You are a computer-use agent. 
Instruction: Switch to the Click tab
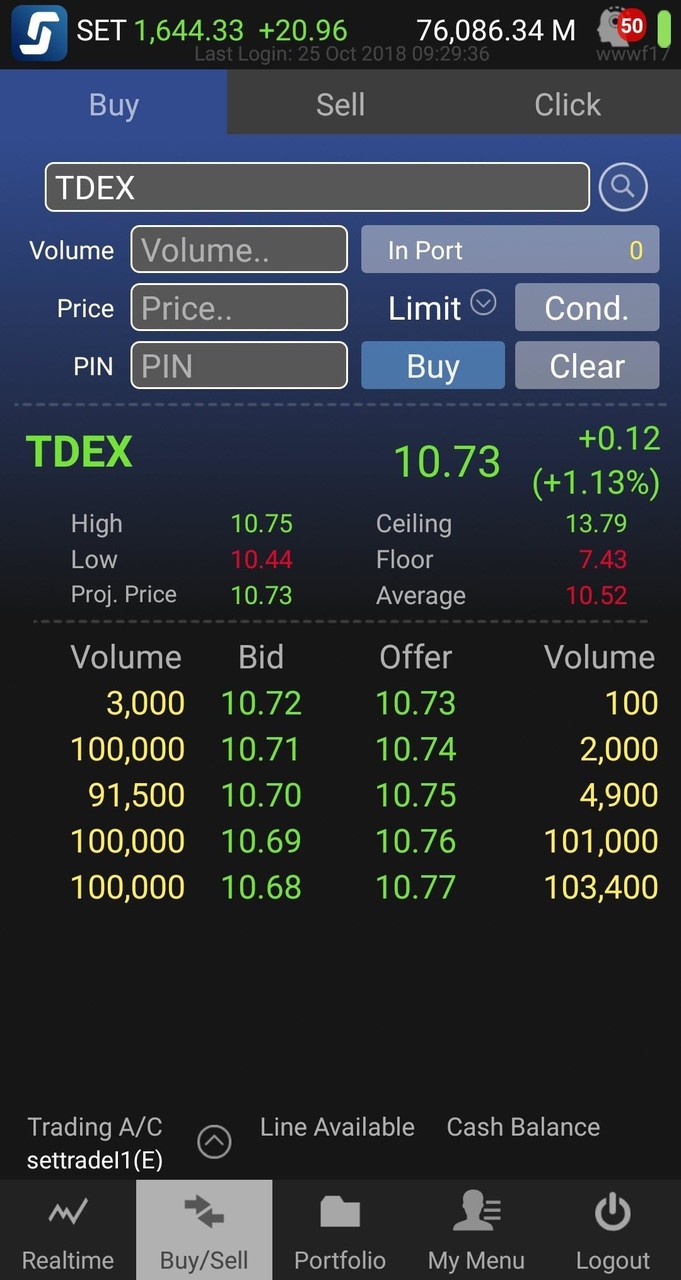[567, 104]
